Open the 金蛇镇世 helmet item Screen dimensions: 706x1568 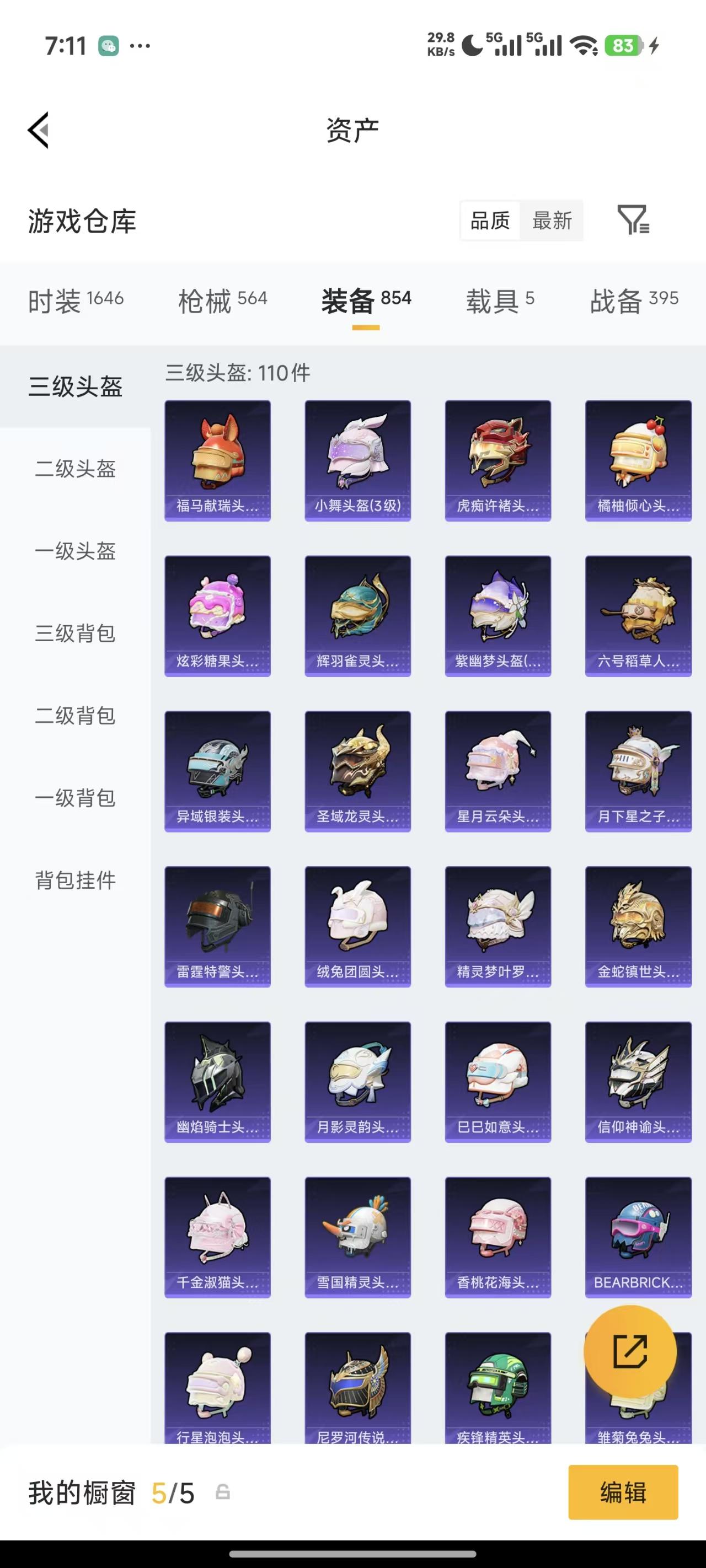[x=638, y=926]
